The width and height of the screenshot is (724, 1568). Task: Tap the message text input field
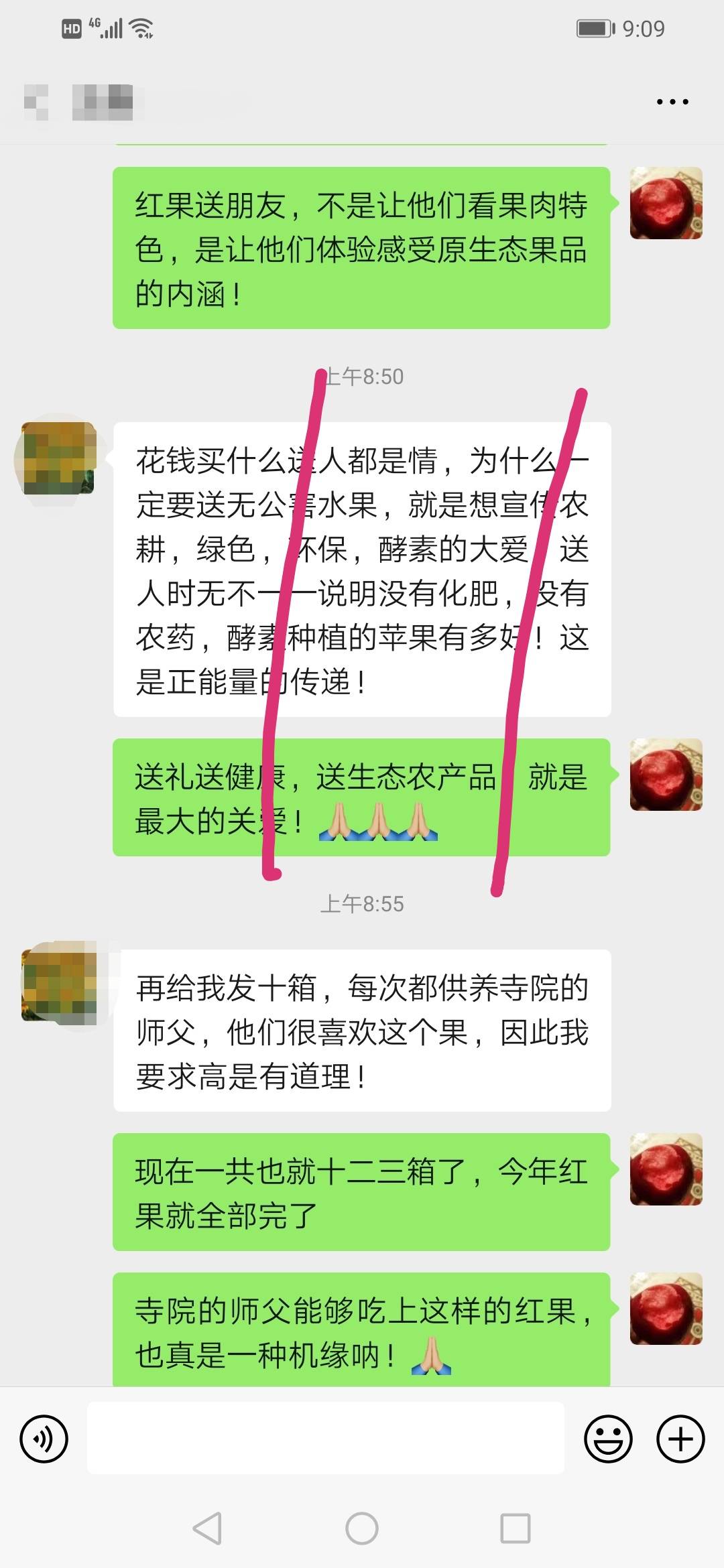[x=326, y=1438]
